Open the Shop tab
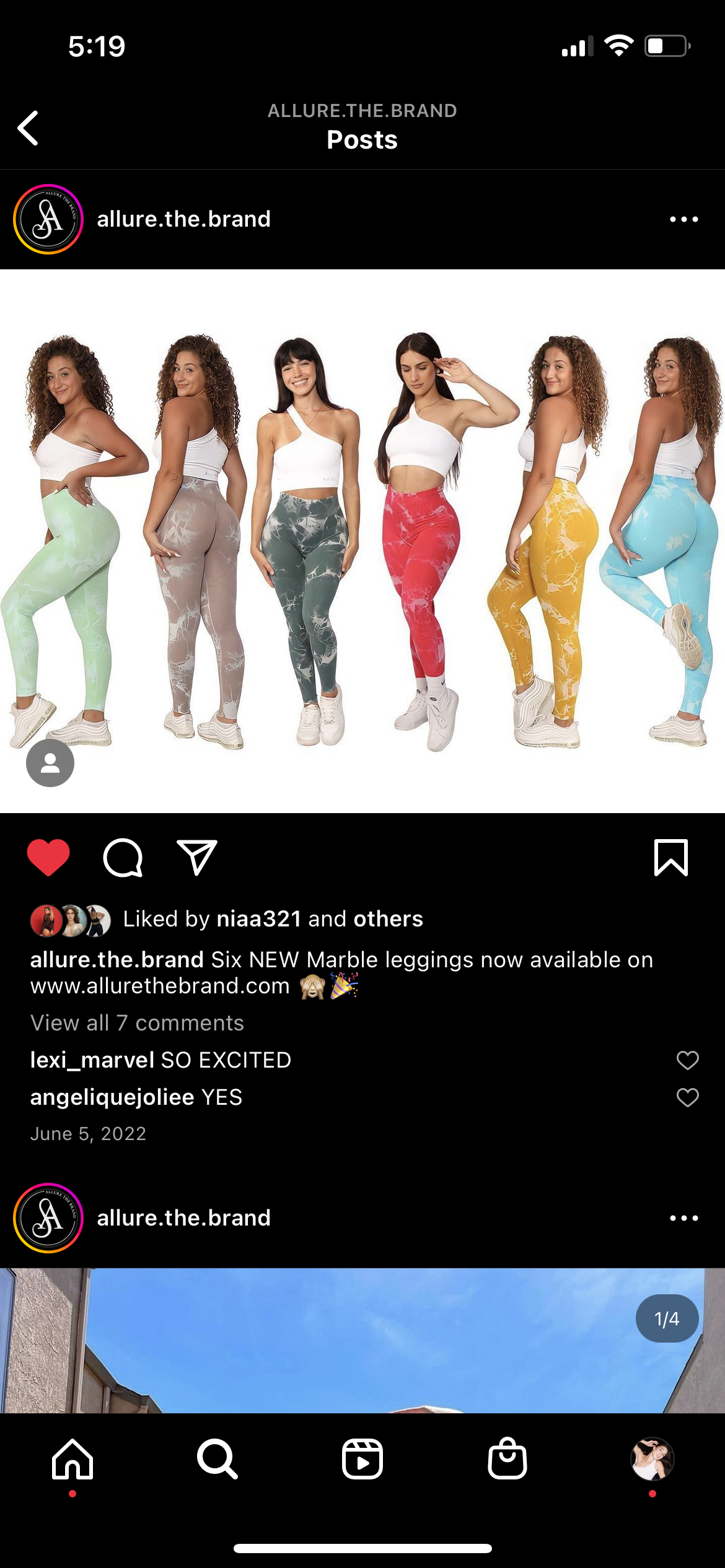 click(507, 1459)
